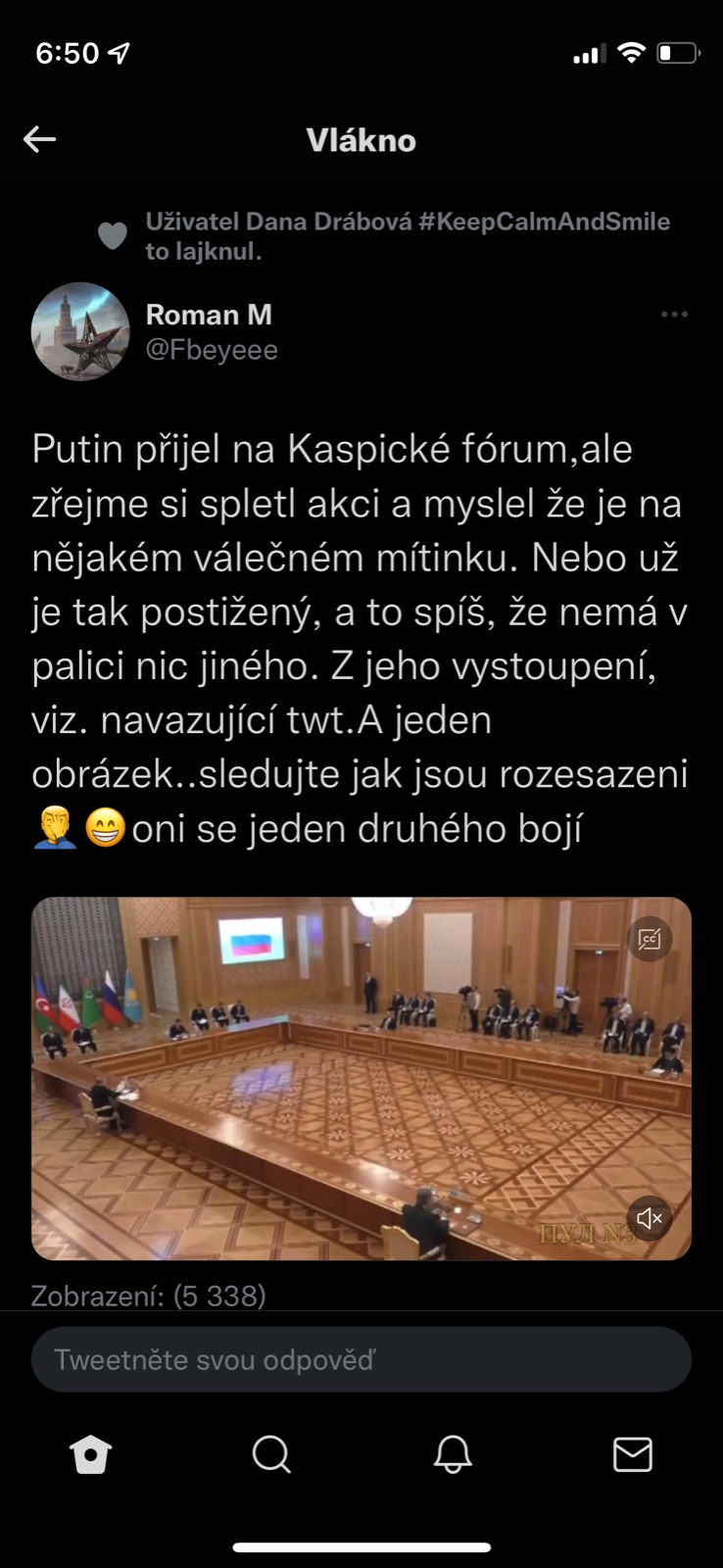The height and width of the screenshot is (1568, 723).
Task: Switch to the Search tab
Action: tap(271, 1454)
